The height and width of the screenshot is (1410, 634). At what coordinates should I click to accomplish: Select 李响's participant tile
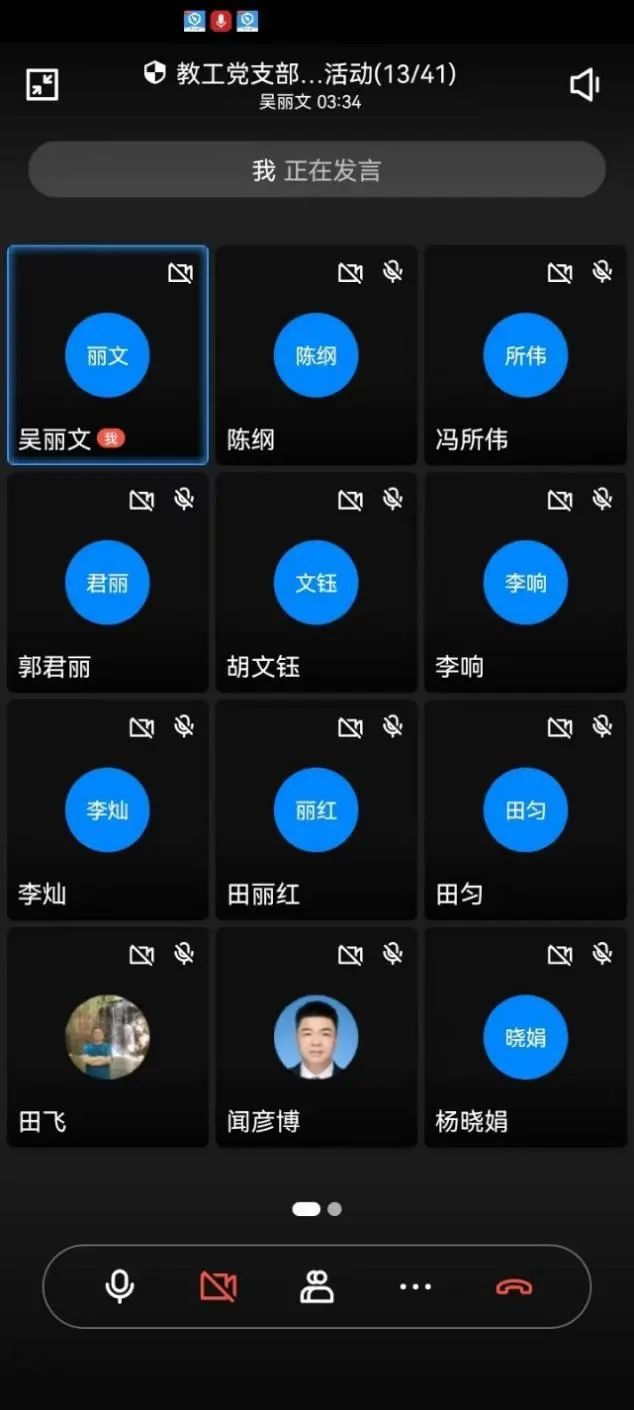tap(525, 583)
